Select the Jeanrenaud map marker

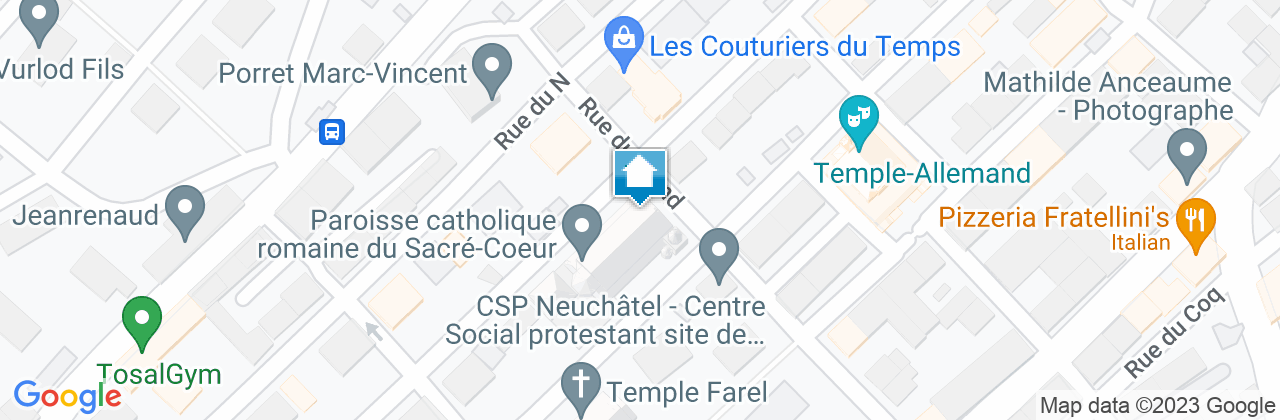pos(184,212)
